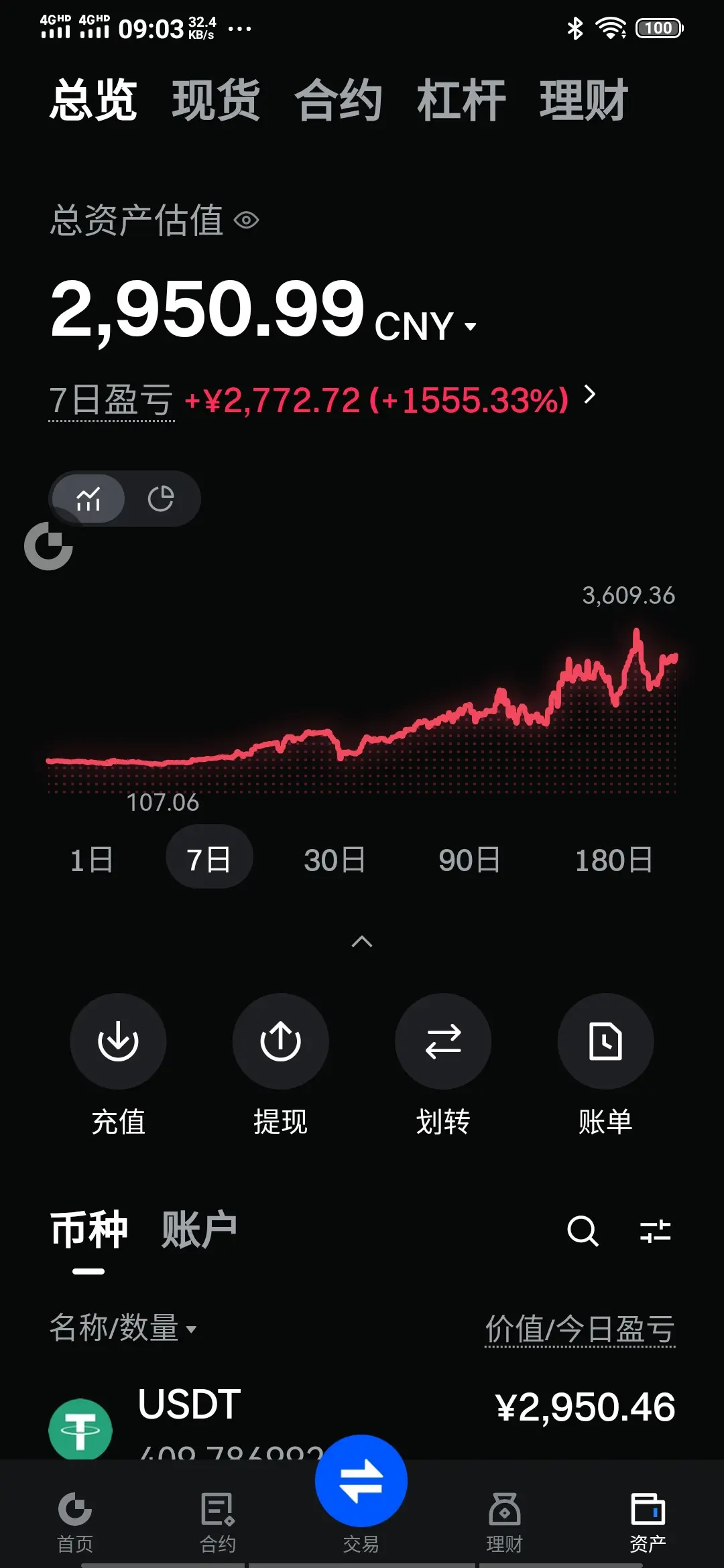724x1568 pixels.
Task: Switch chart to pie distribution view
Action: (x=161, y=499)
